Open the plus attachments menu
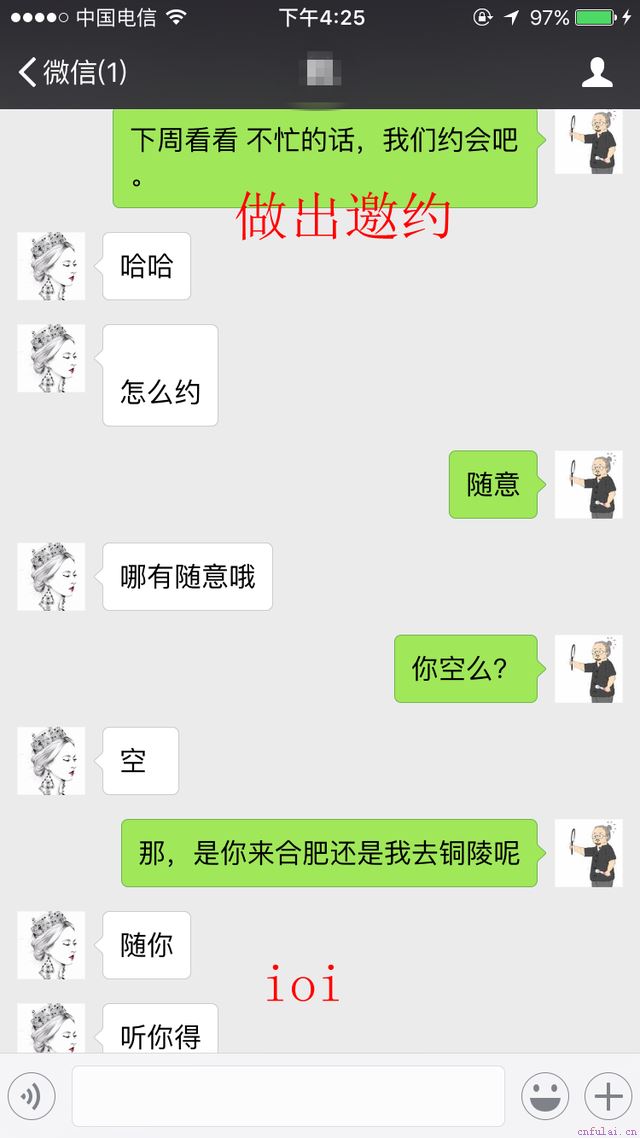The image size is (640, 1138). click(x=608, y=1097)
